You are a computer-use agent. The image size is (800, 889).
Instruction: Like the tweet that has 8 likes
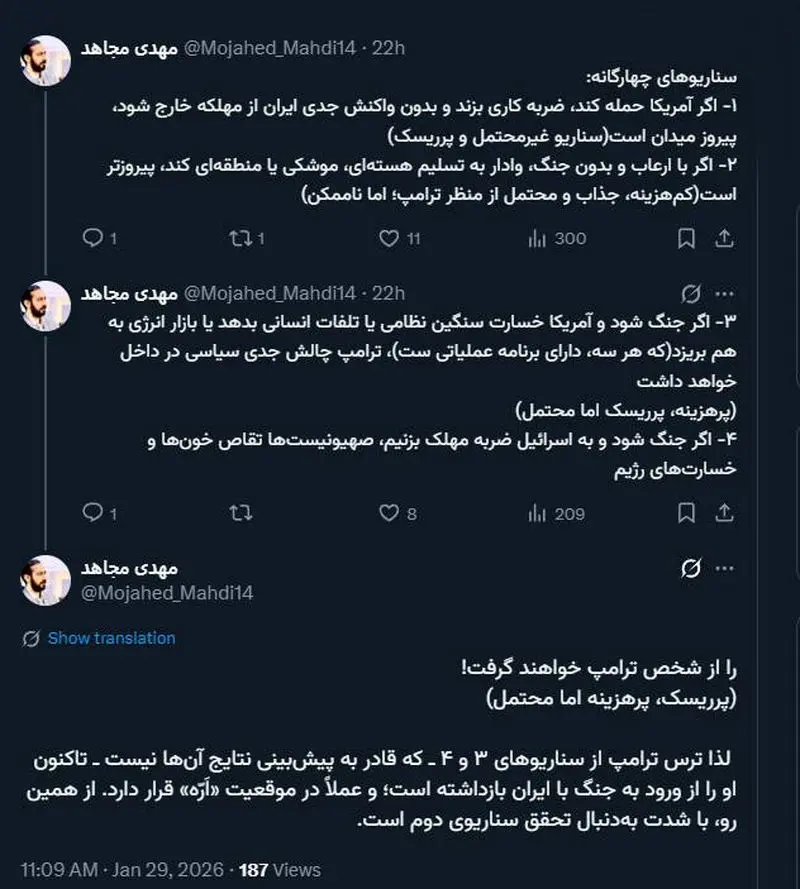click(389, 513)
